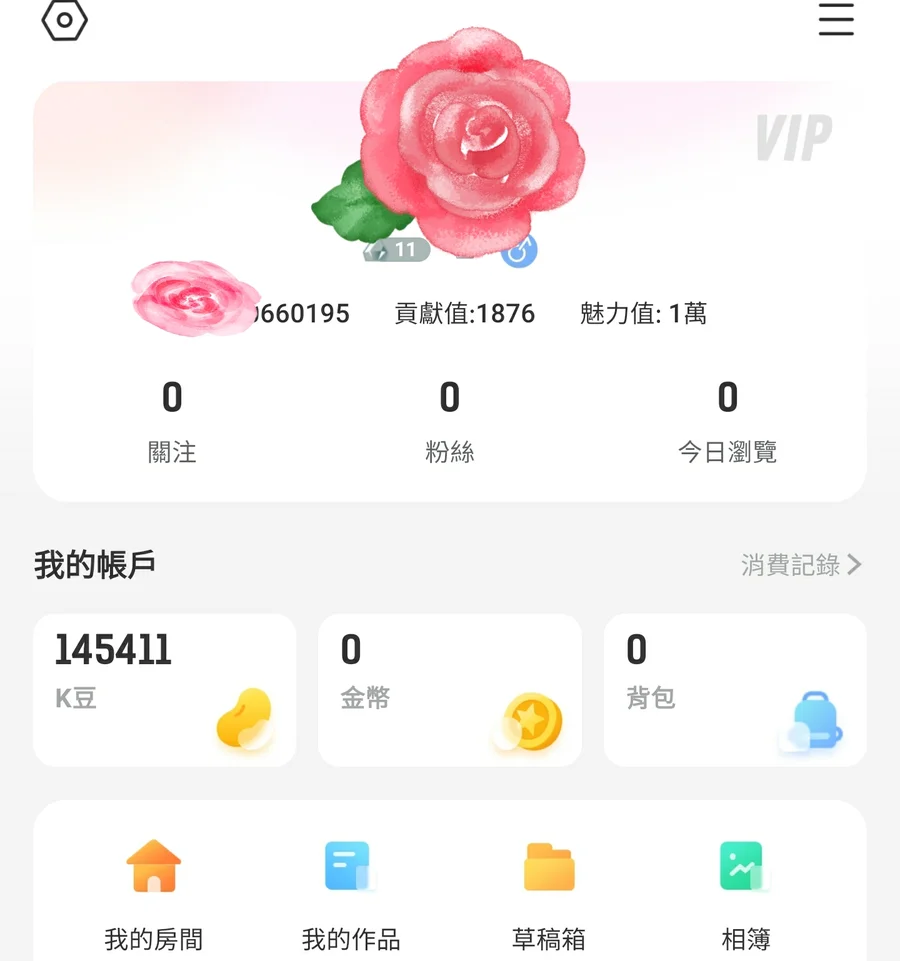The image size is (900, 961).
Task: Go to 我的房間
Action: click(x=153, y=892)
